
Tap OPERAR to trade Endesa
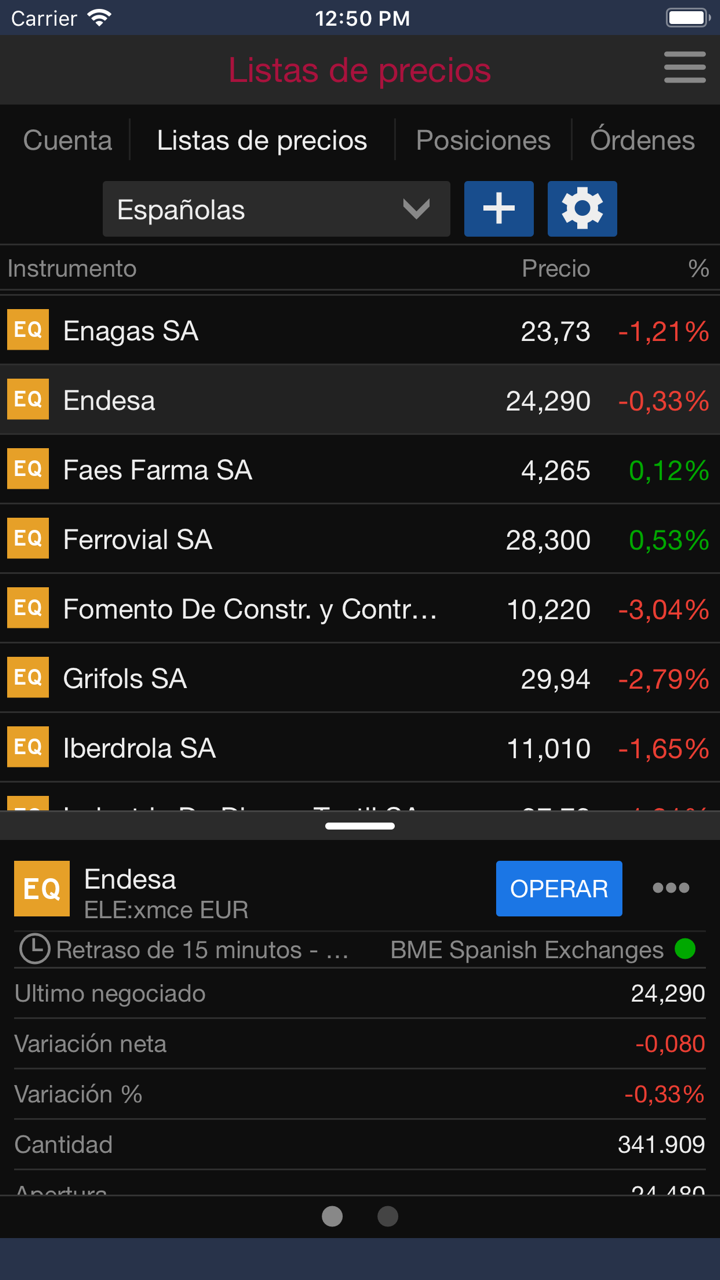[x=559, y=889]
